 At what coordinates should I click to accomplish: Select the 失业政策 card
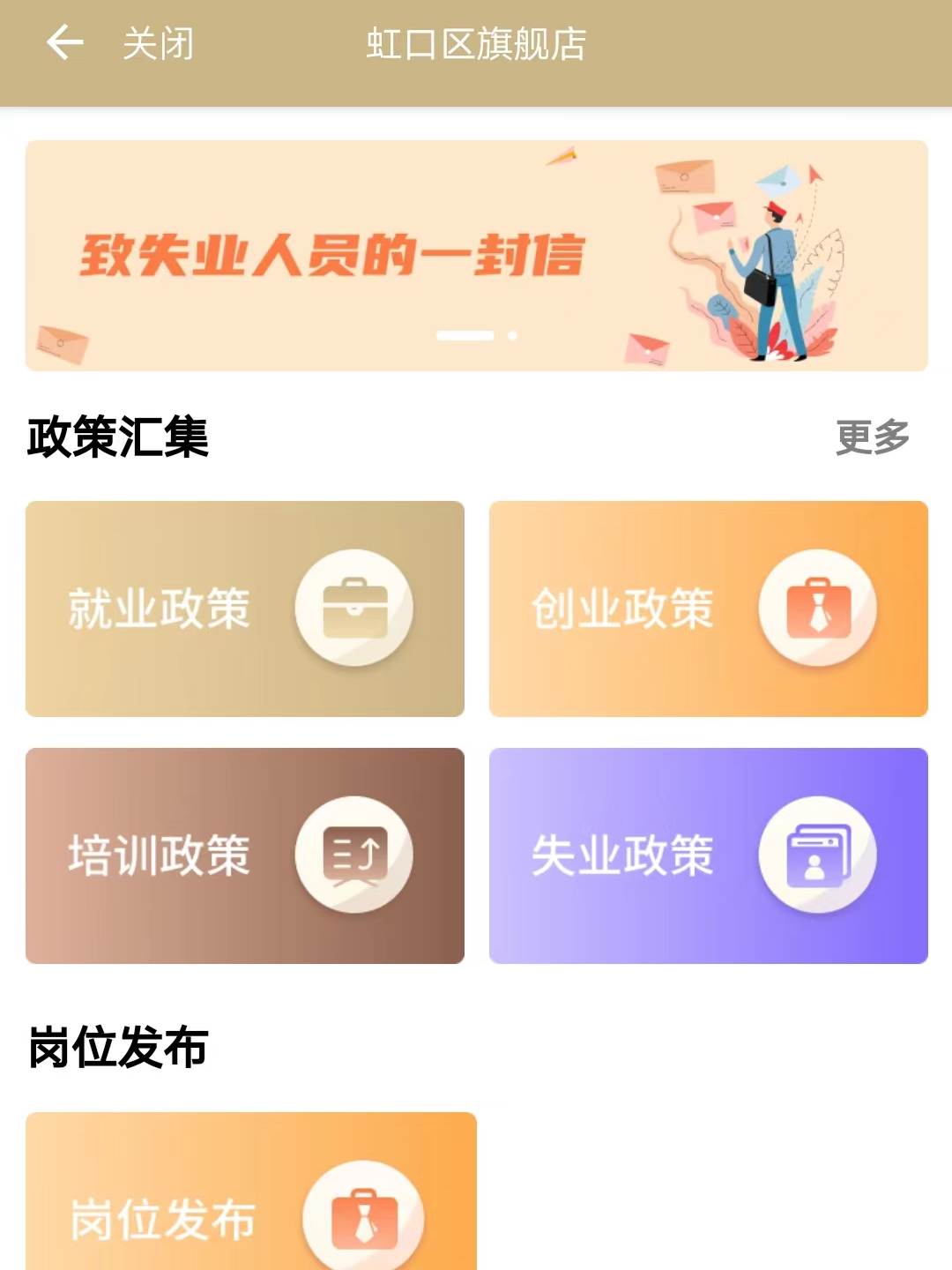[708, 855]
